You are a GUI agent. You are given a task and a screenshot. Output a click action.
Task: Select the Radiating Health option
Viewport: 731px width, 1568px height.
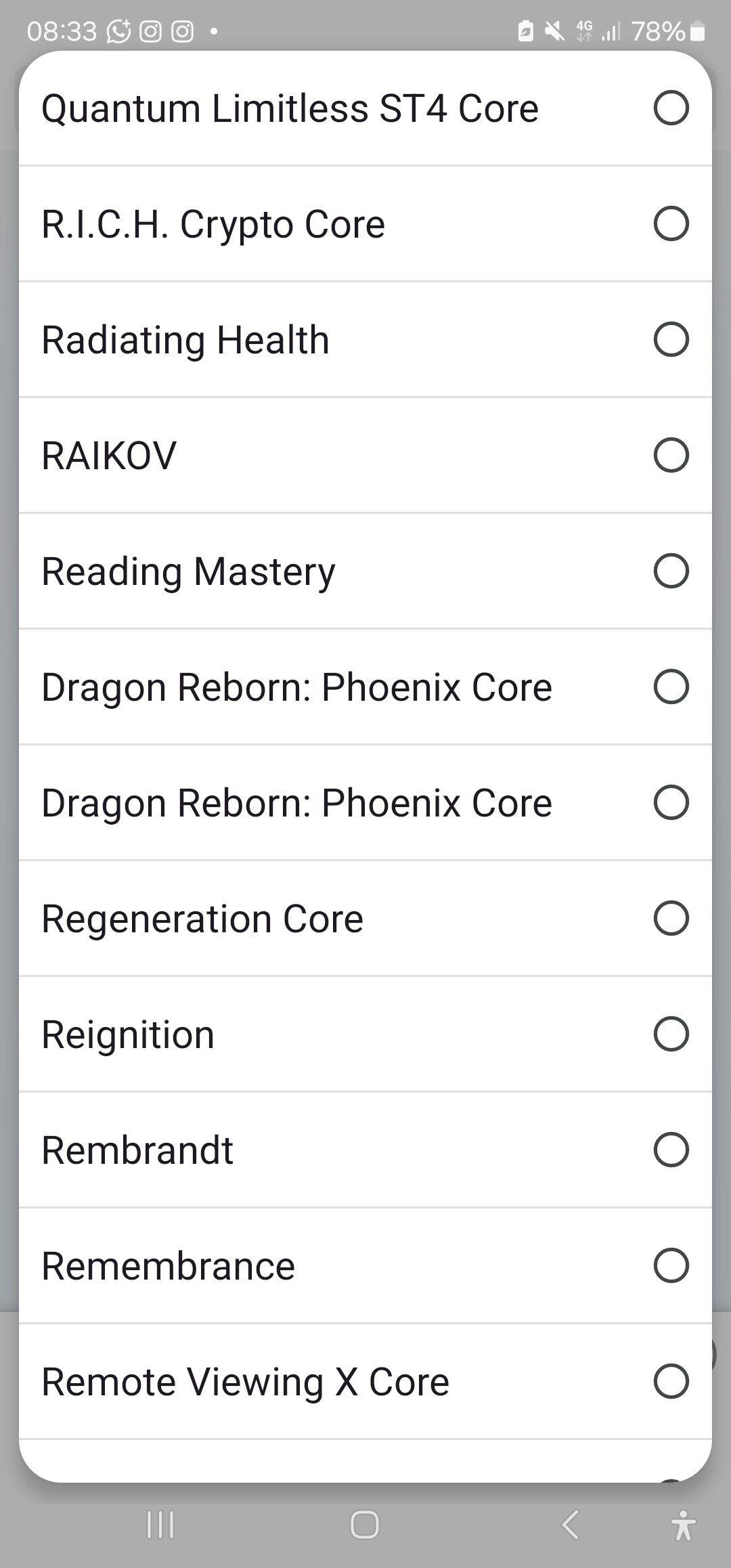click(x=365, y=340)
